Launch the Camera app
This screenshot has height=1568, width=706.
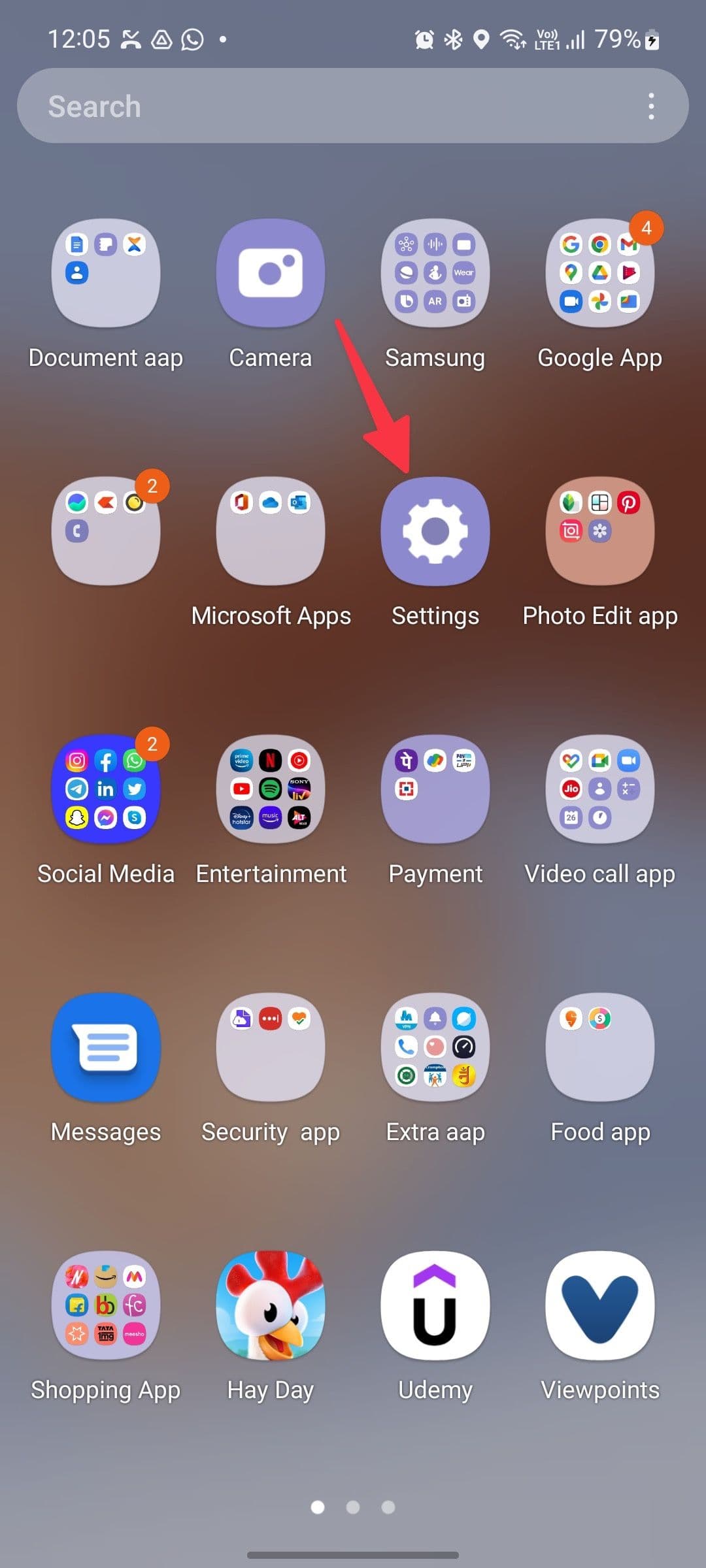[270, 272]
